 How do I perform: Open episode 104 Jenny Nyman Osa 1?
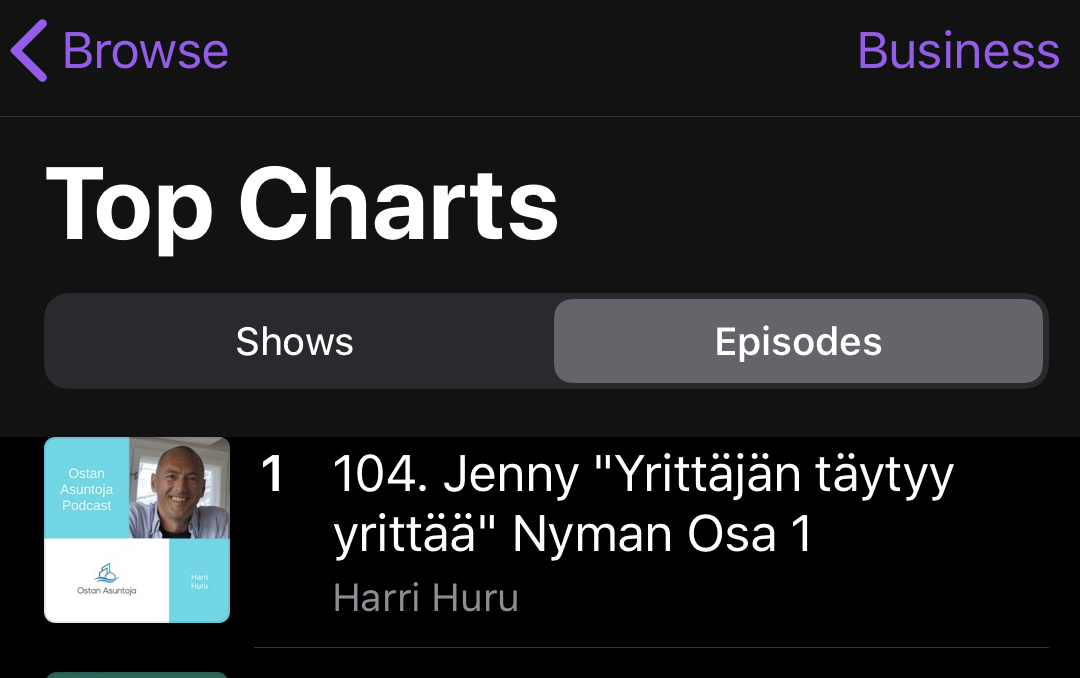(x=642, y=506)
